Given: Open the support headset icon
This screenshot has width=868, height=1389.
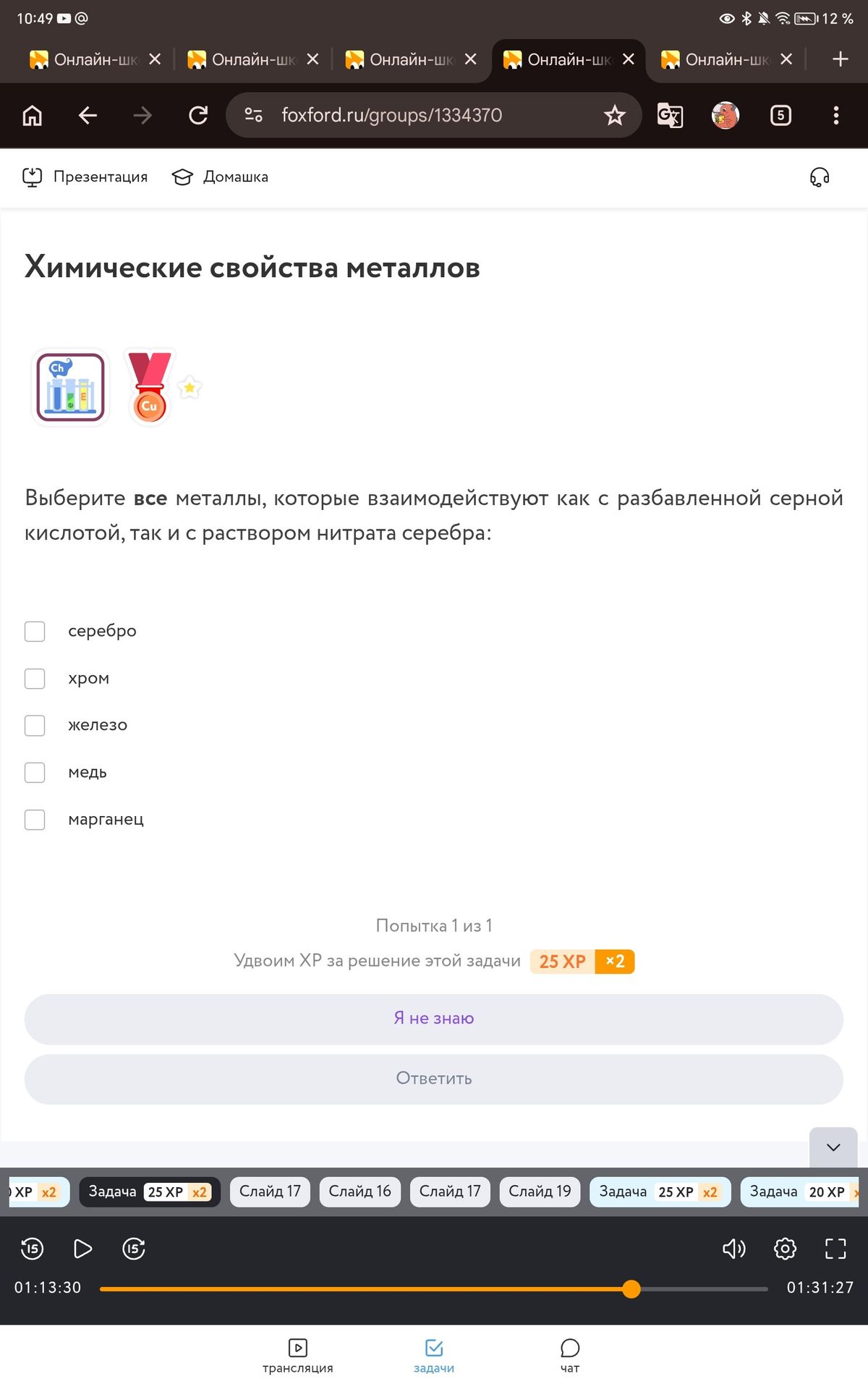Looking at the screenshot, I should pyautogui.click(x=820, y=177).
